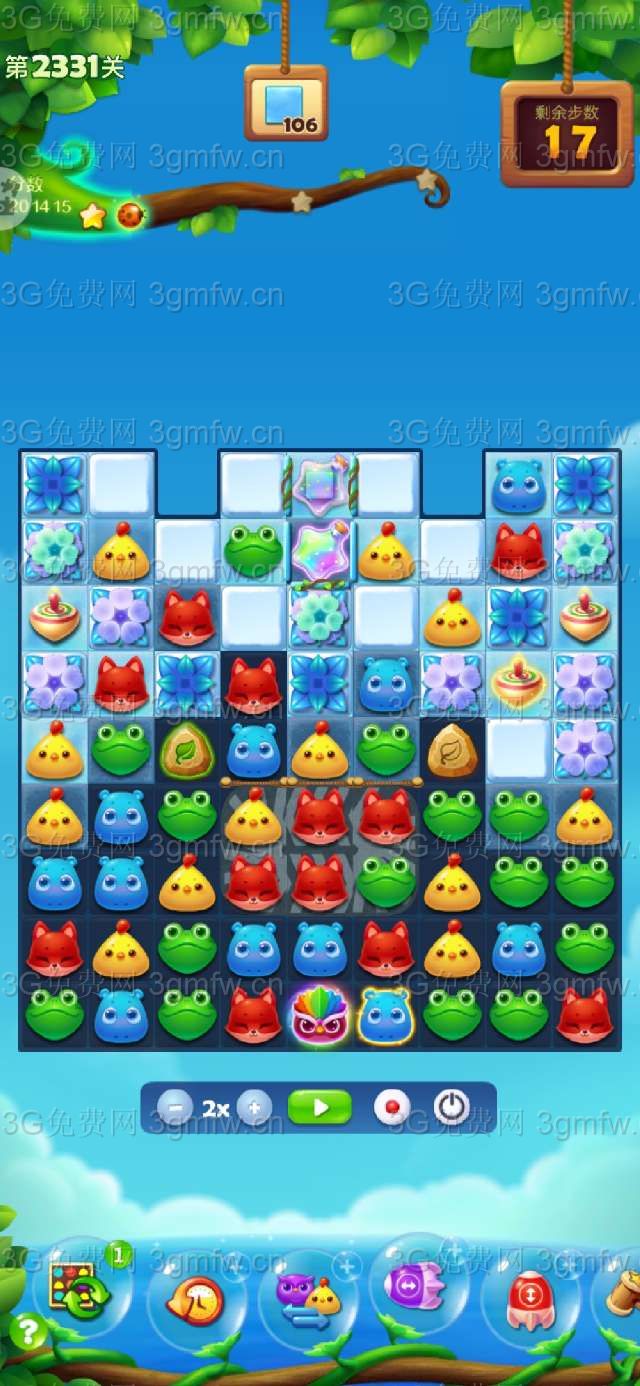Tap the rainbow owl special piece
Viewport: 640px width, 1386px height.
point(319,1015)
